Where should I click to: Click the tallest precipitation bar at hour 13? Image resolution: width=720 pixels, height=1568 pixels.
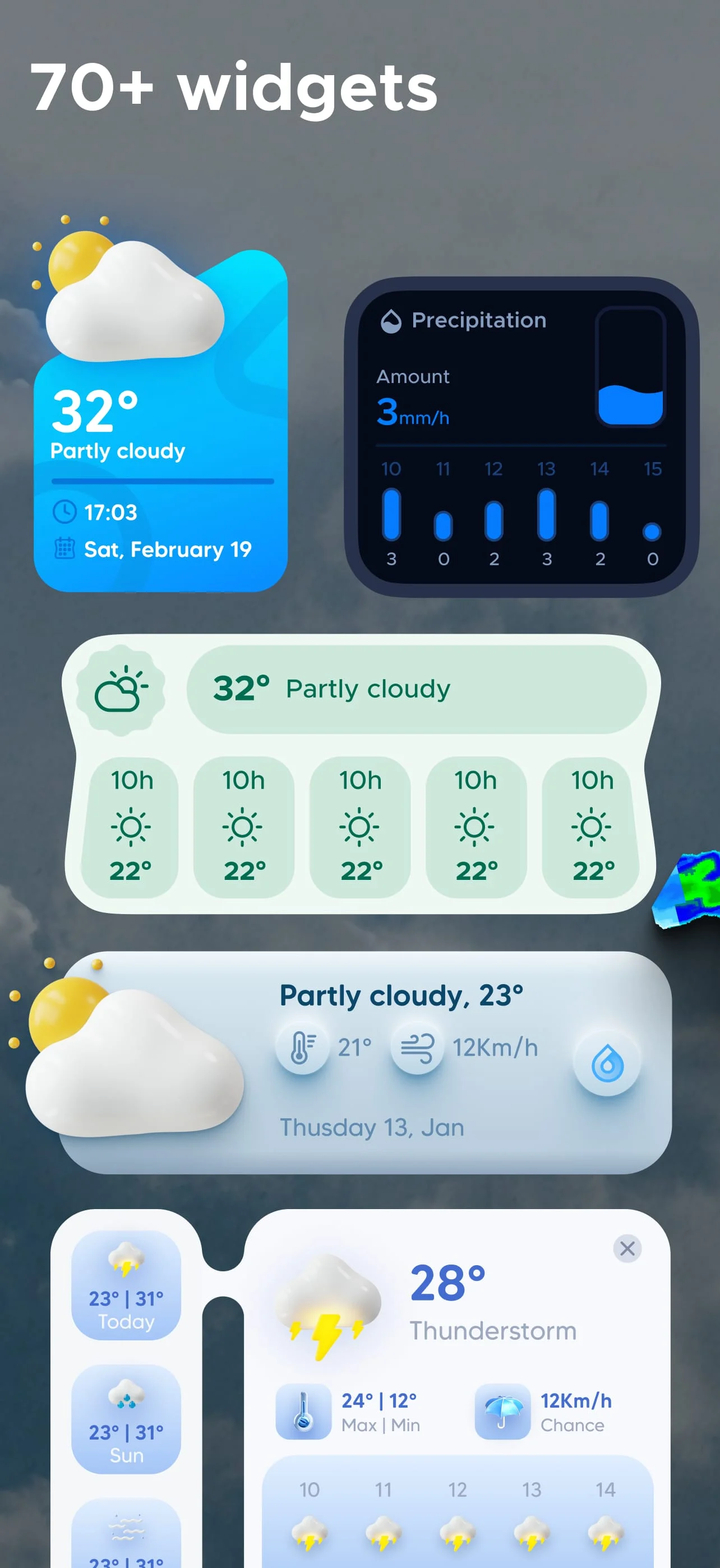point(547,513)
